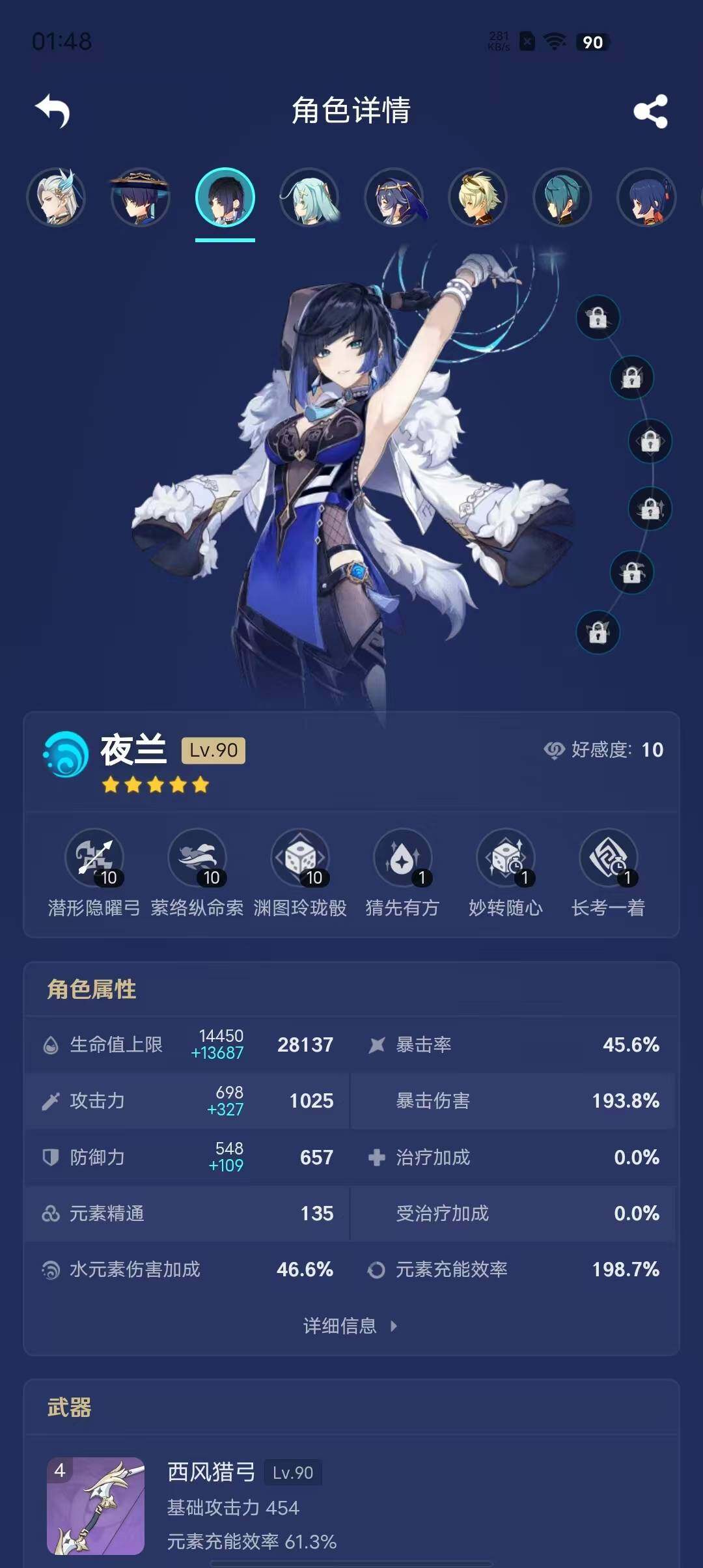Viewport: 703px width, 1568px height.
Task: Open the 渊图玲珑骰 talent
Action: tap(300, 860)
